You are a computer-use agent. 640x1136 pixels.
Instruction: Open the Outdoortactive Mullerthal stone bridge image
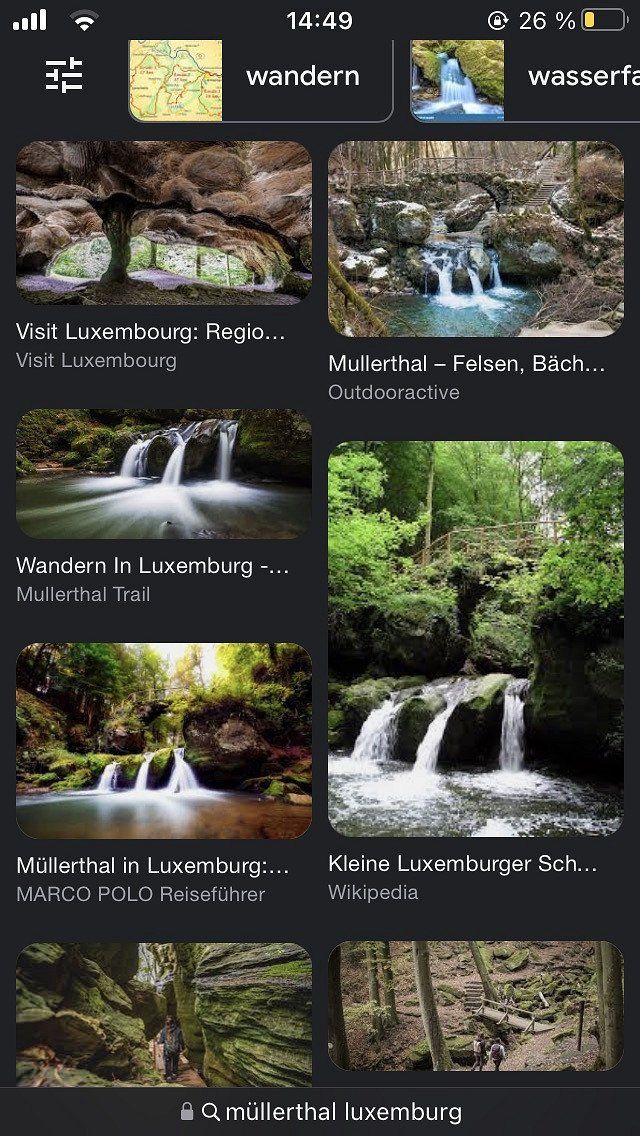(x=476, y=238)
